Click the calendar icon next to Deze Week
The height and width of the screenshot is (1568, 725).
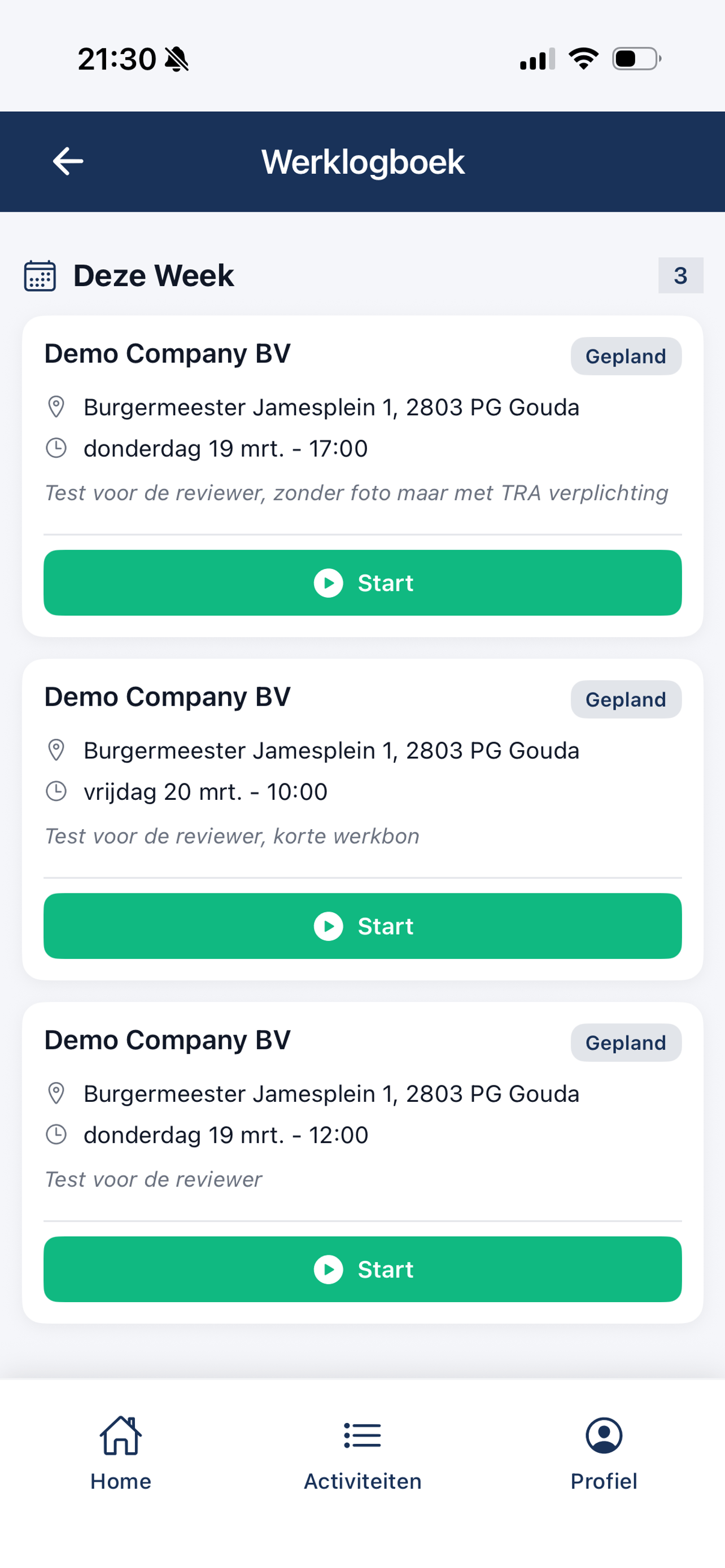(38, 276)
